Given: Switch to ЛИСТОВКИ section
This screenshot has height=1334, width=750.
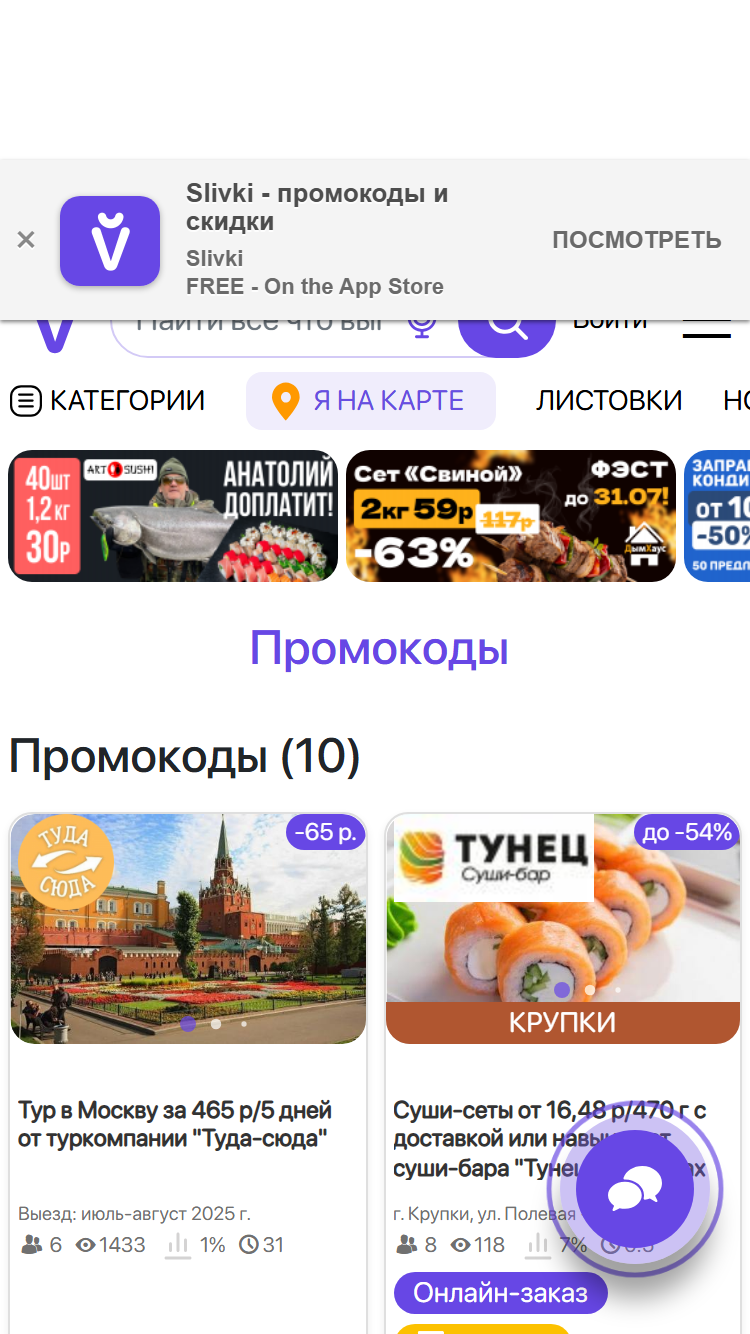Looking at the screenshot, I should (x=609, y=401).
